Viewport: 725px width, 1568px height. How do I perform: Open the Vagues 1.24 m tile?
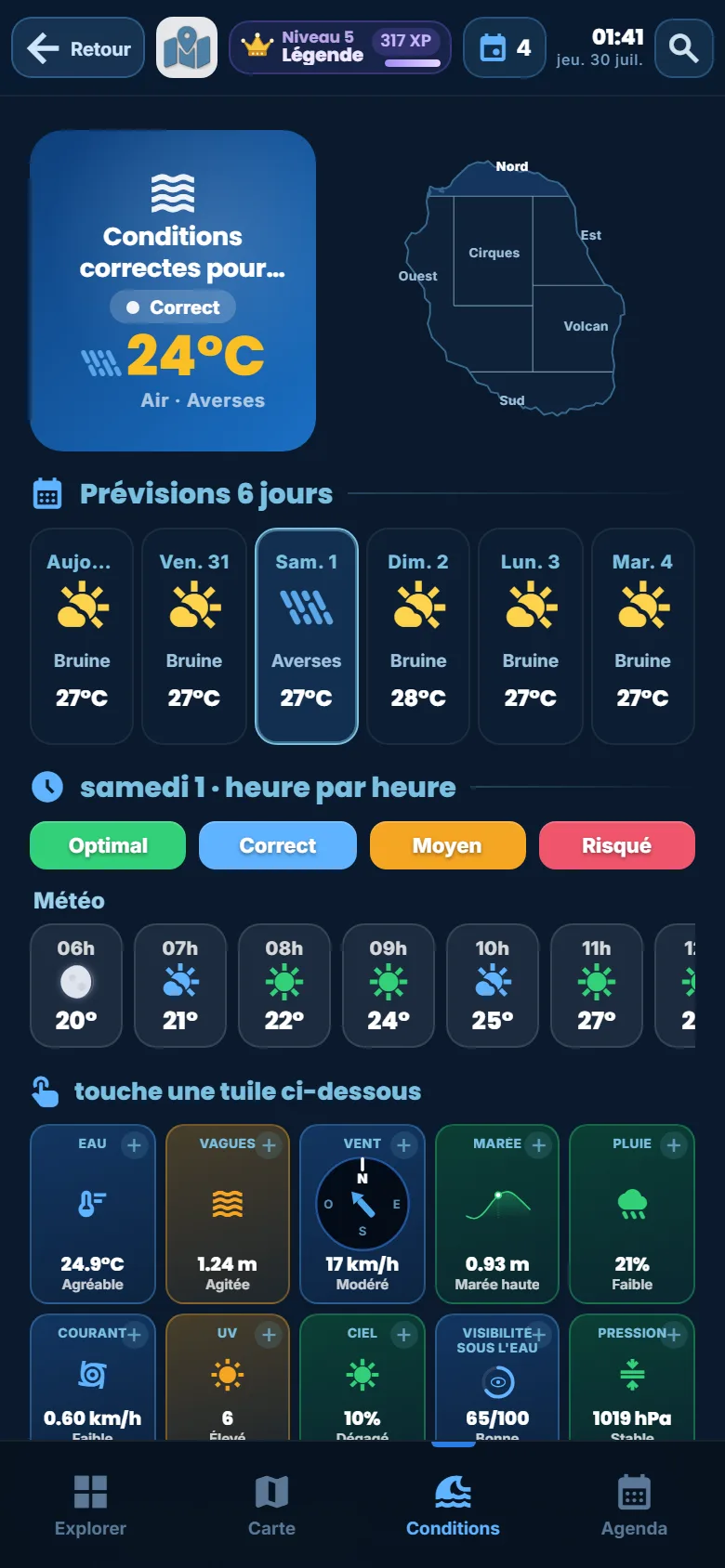click(228, 1214)
